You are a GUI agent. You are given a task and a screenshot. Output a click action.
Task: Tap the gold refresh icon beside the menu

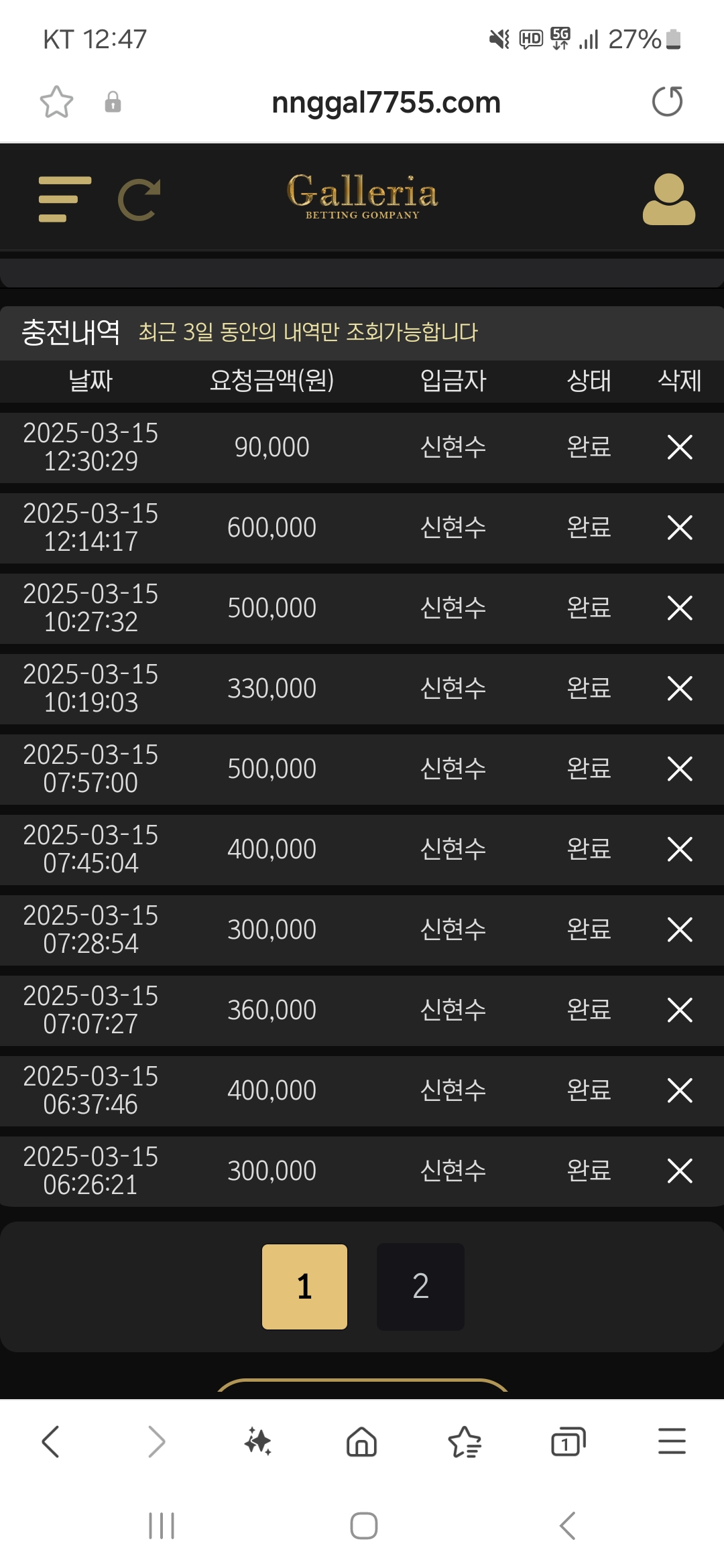[139, 199]
